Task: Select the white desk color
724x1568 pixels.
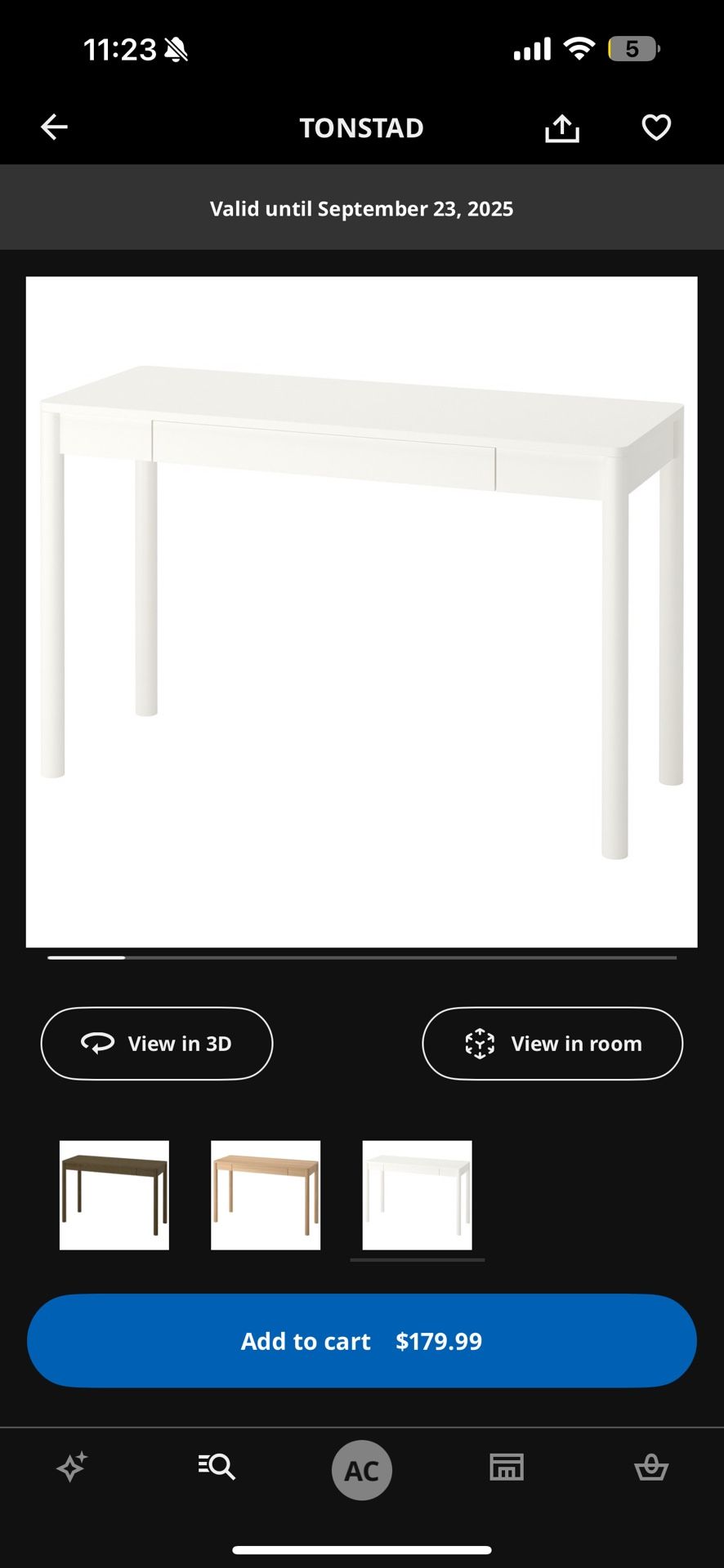Action: click(417, 1195)
